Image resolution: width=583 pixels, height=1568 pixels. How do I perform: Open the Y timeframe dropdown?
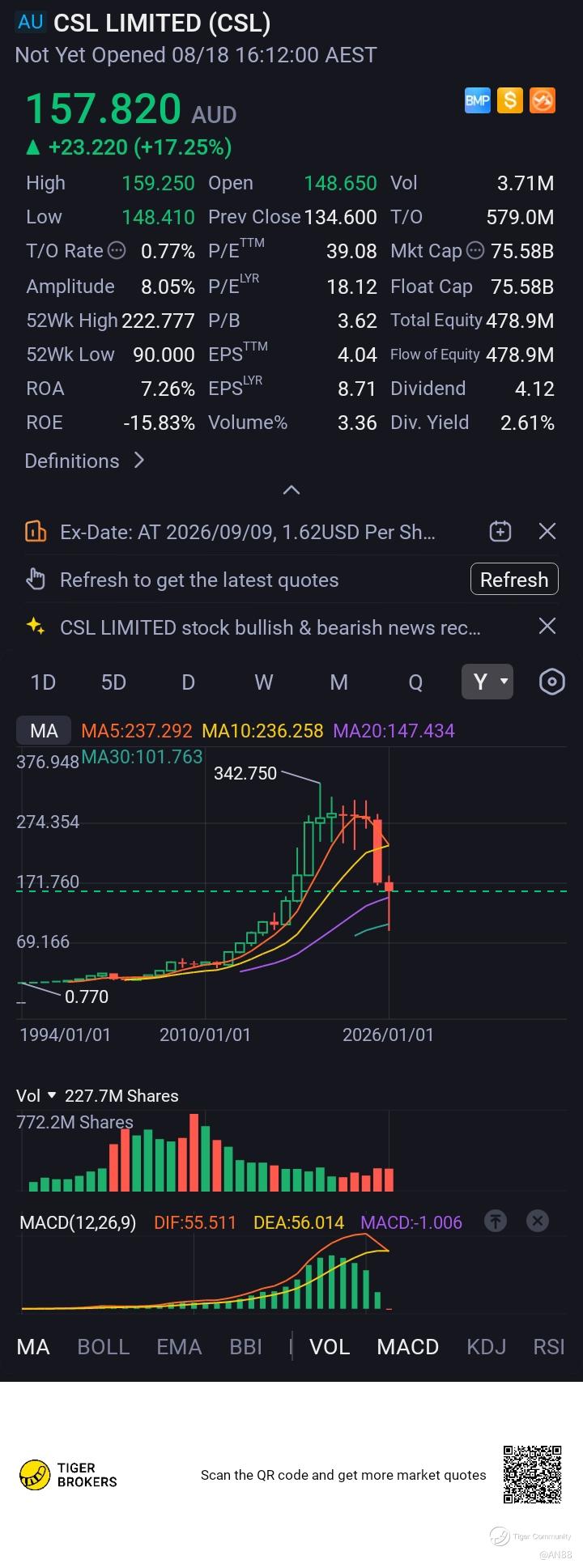[x=487, y=682]
